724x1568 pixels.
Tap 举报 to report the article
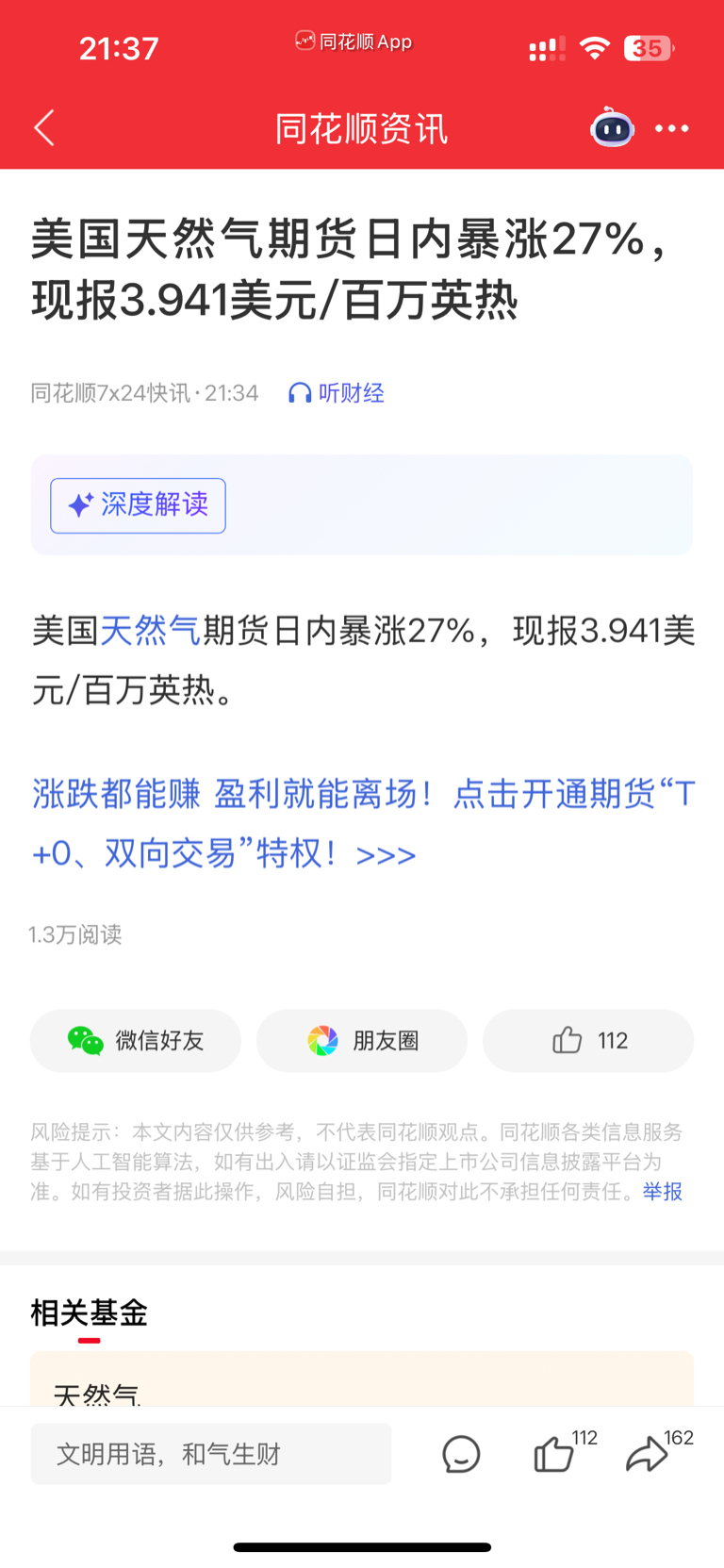[660, 1192]
